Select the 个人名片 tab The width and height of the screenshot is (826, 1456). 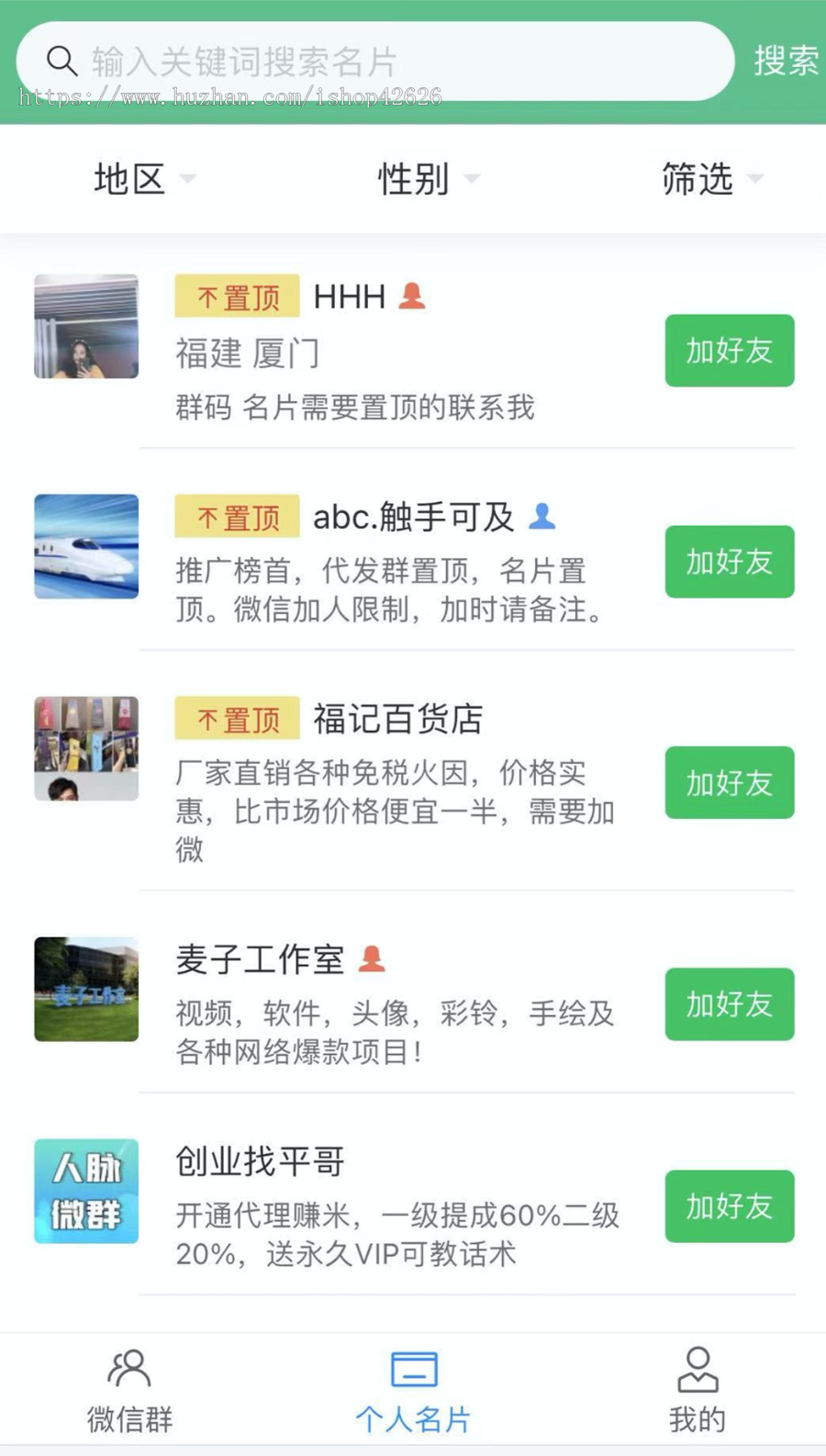(413, 1391)
